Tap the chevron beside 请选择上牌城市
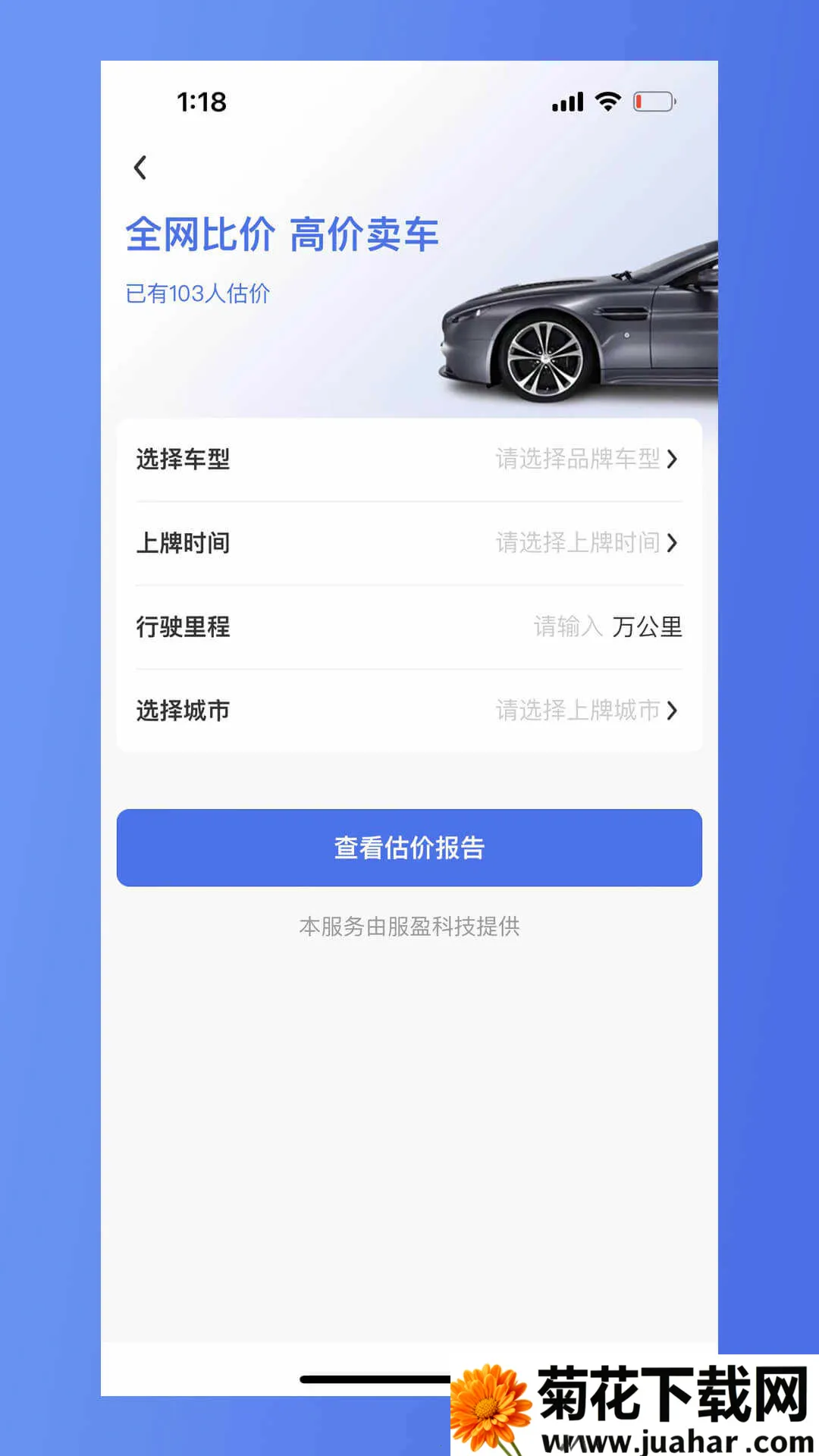 pyautogui.click(x=672, y=711)
